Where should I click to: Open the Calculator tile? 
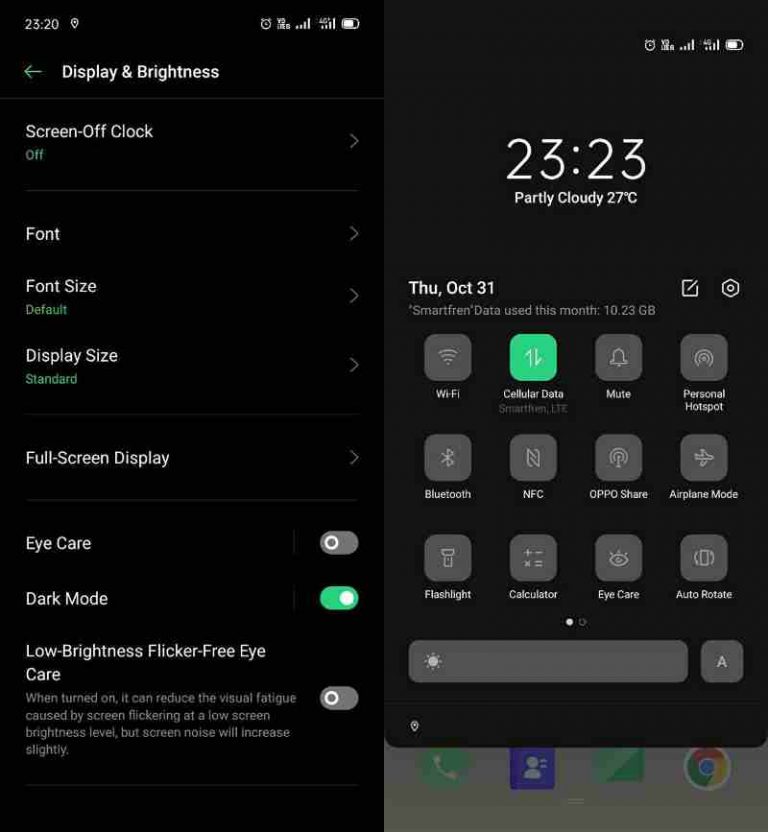click(x=533, y=558)
